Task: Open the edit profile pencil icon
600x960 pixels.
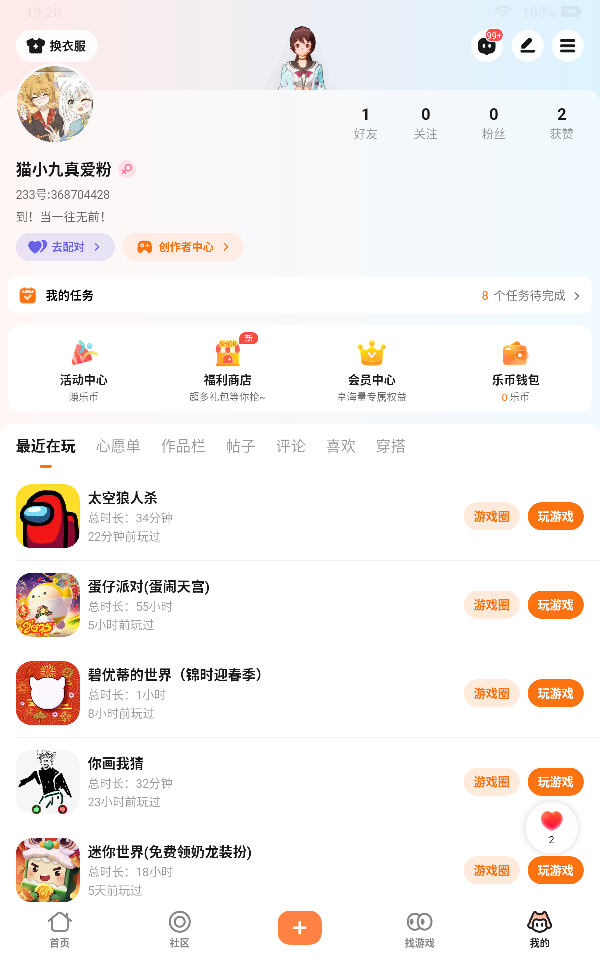Action: 527,46
